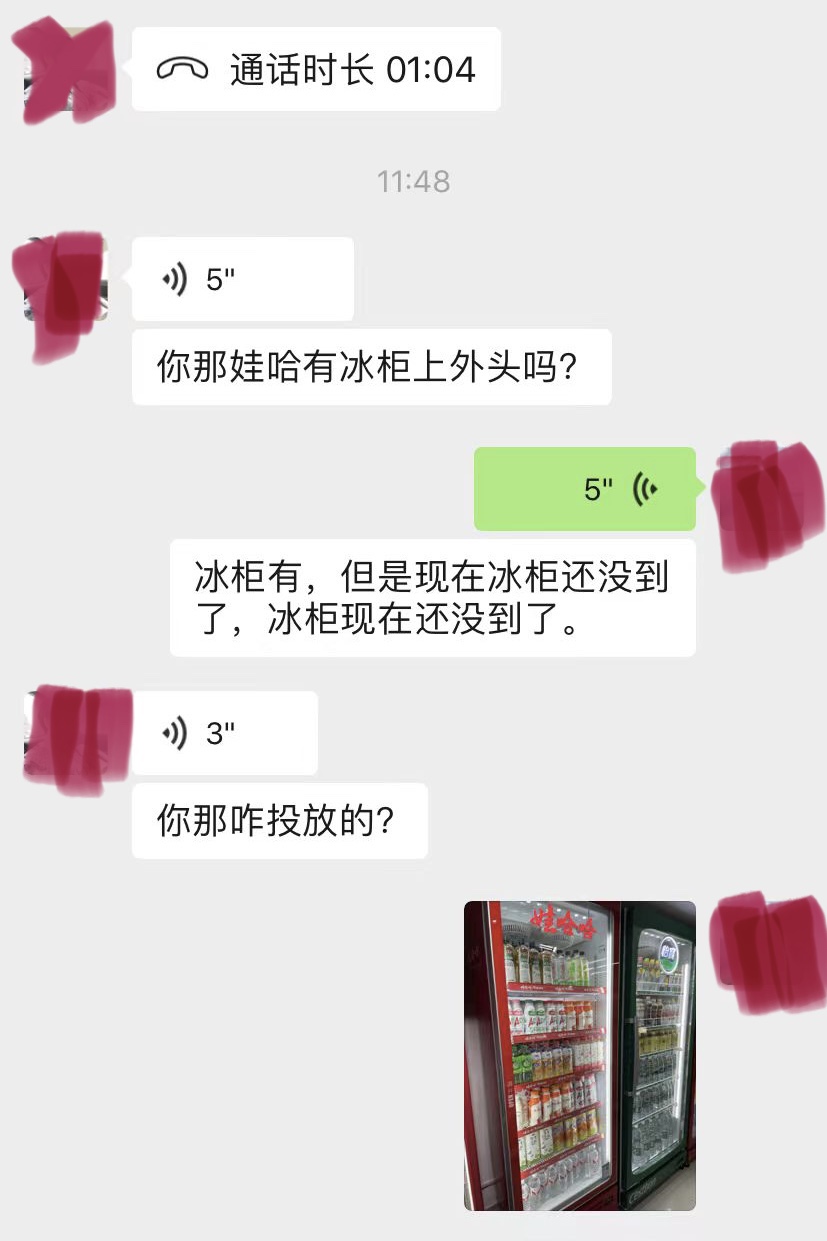Play the 3-second voice message
The width and height of the screenshot is (827, 1241).
(x=224, y=734)
